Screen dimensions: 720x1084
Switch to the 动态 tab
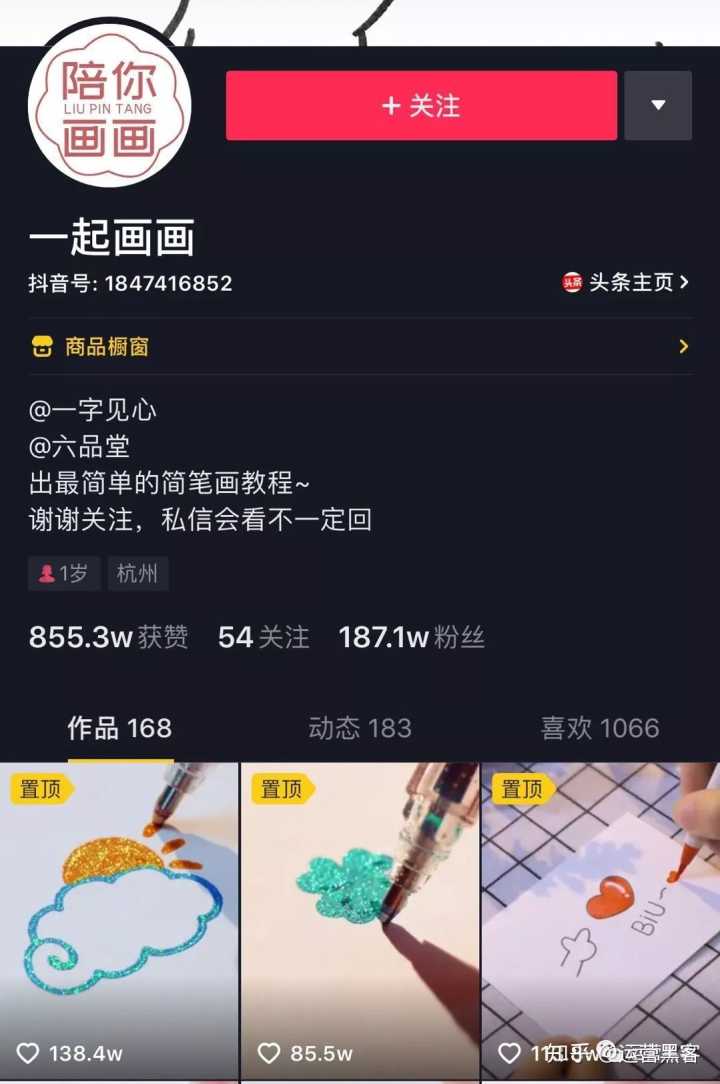(360, 728)
